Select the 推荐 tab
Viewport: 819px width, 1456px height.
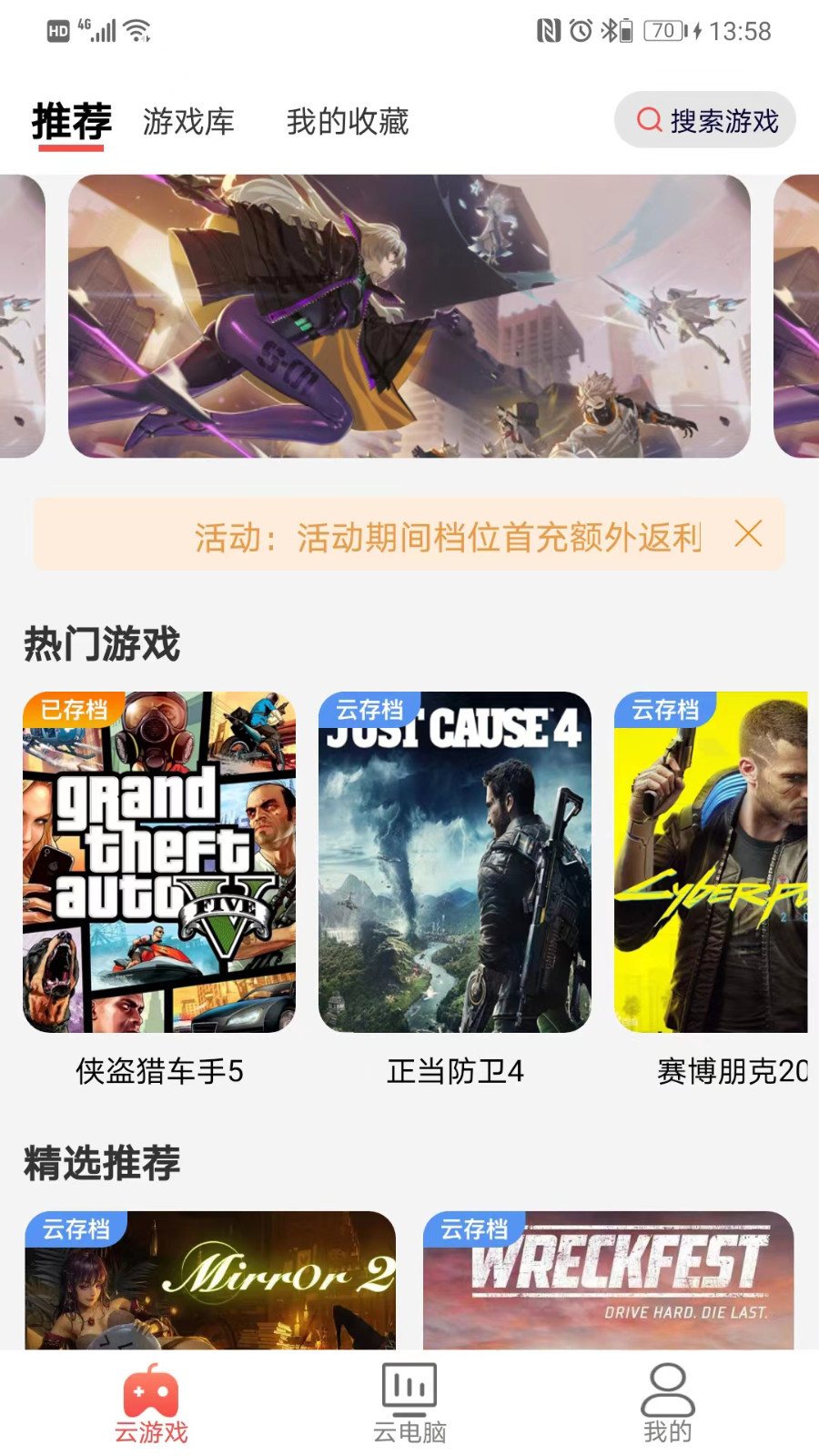point(70,119)
